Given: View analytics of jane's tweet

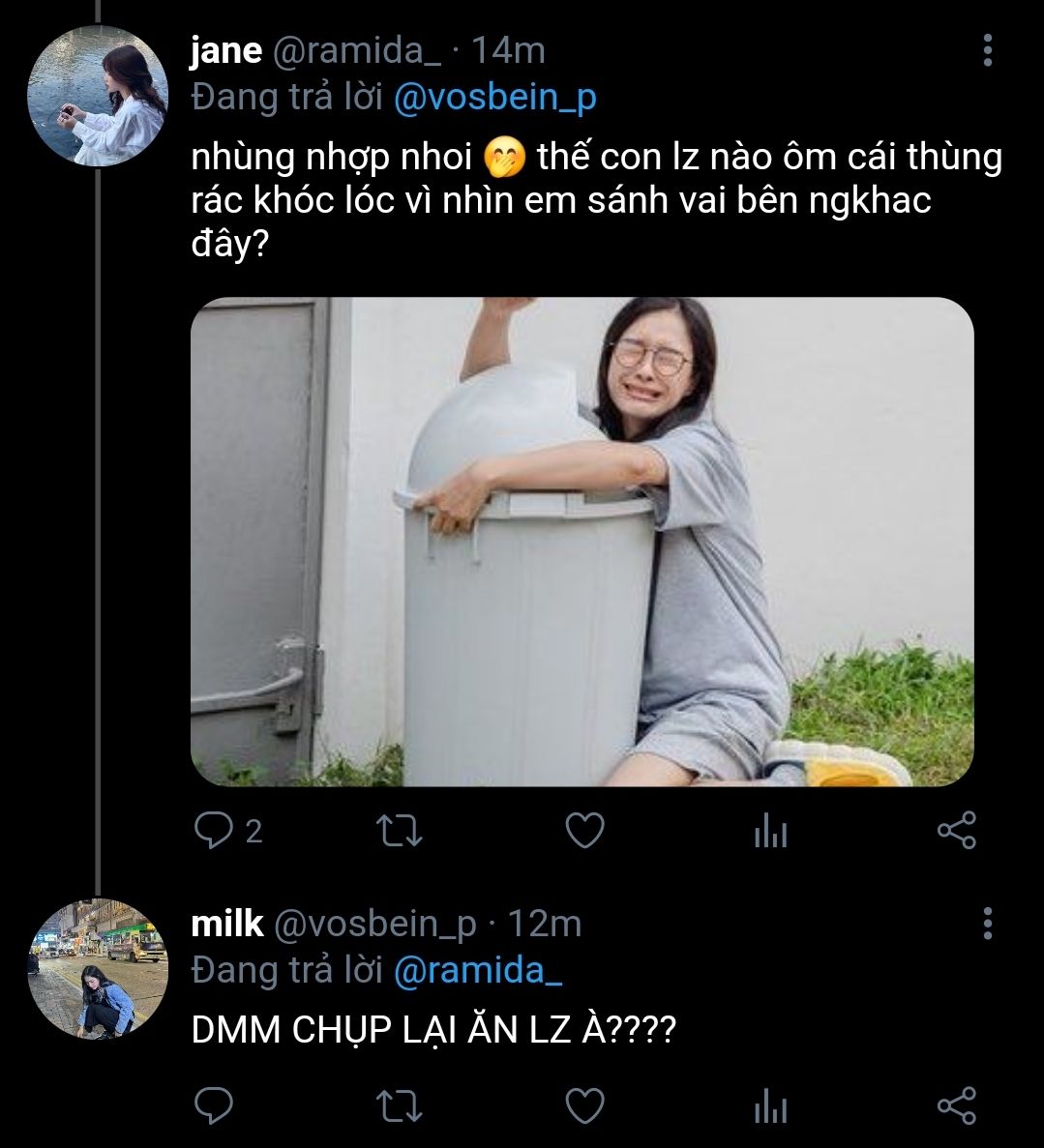Looking at the screenshot, I should click(x=770, y=831).
